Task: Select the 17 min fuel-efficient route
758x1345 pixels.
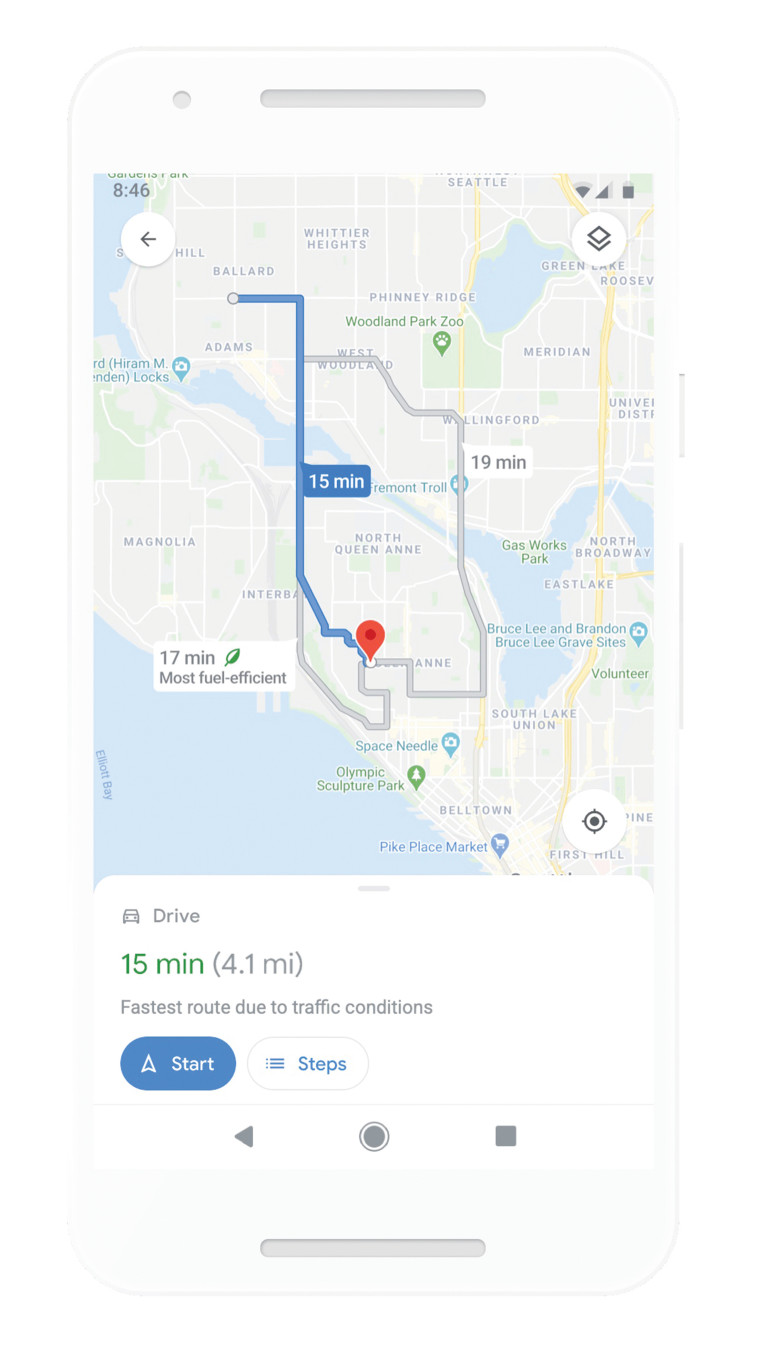Action: click(224, 666)
